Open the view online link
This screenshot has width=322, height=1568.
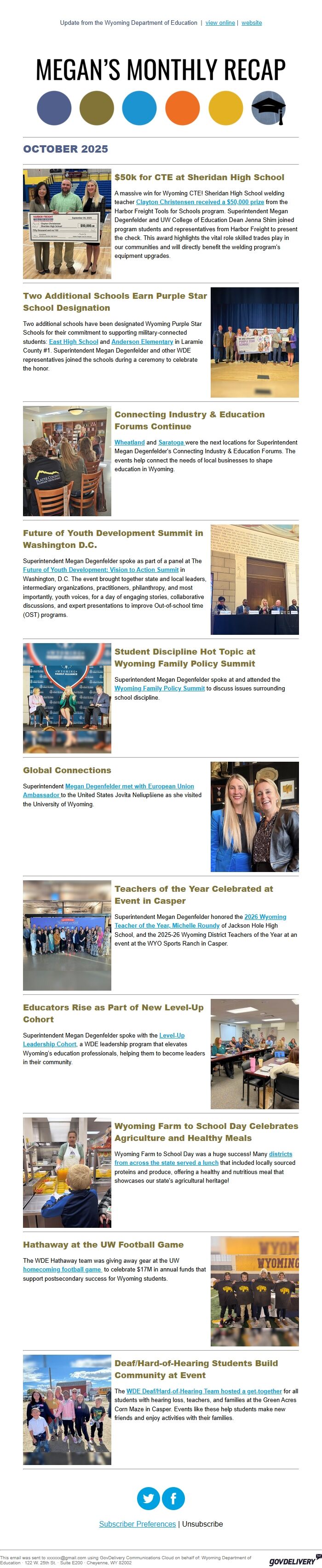click(220, 23)
